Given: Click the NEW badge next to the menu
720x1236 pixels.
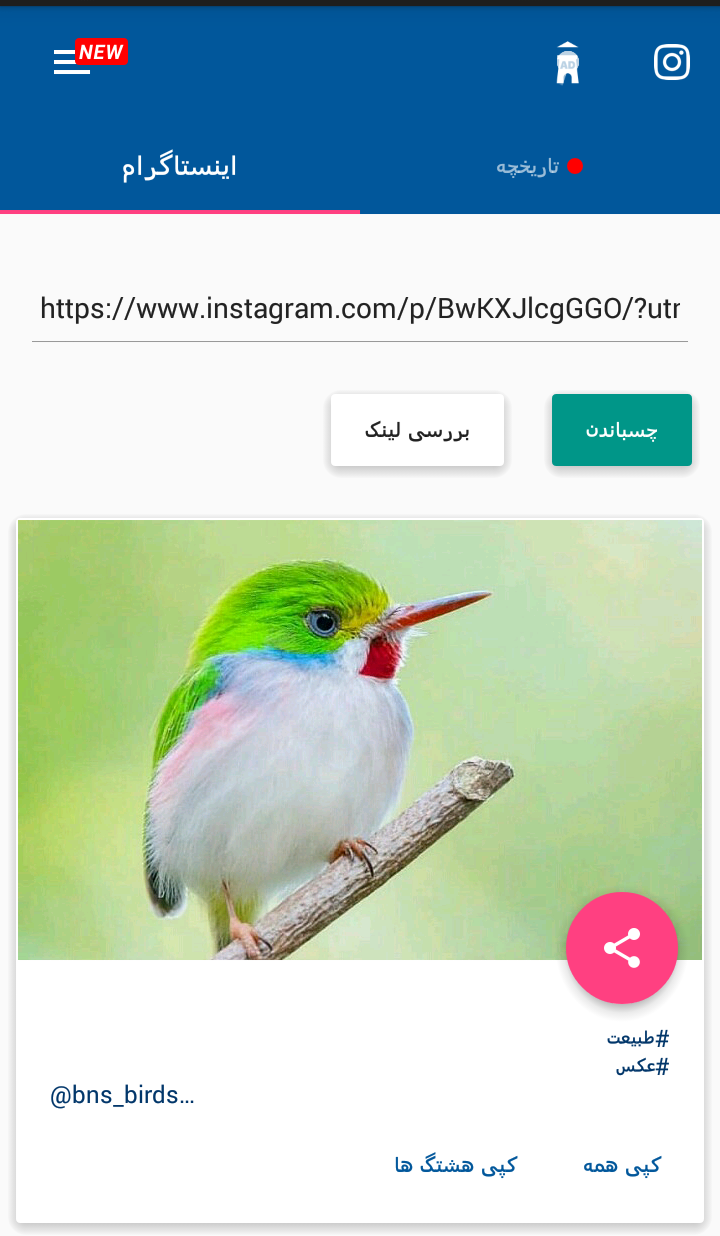Looking at the screenshot, I should coord(100,51).
